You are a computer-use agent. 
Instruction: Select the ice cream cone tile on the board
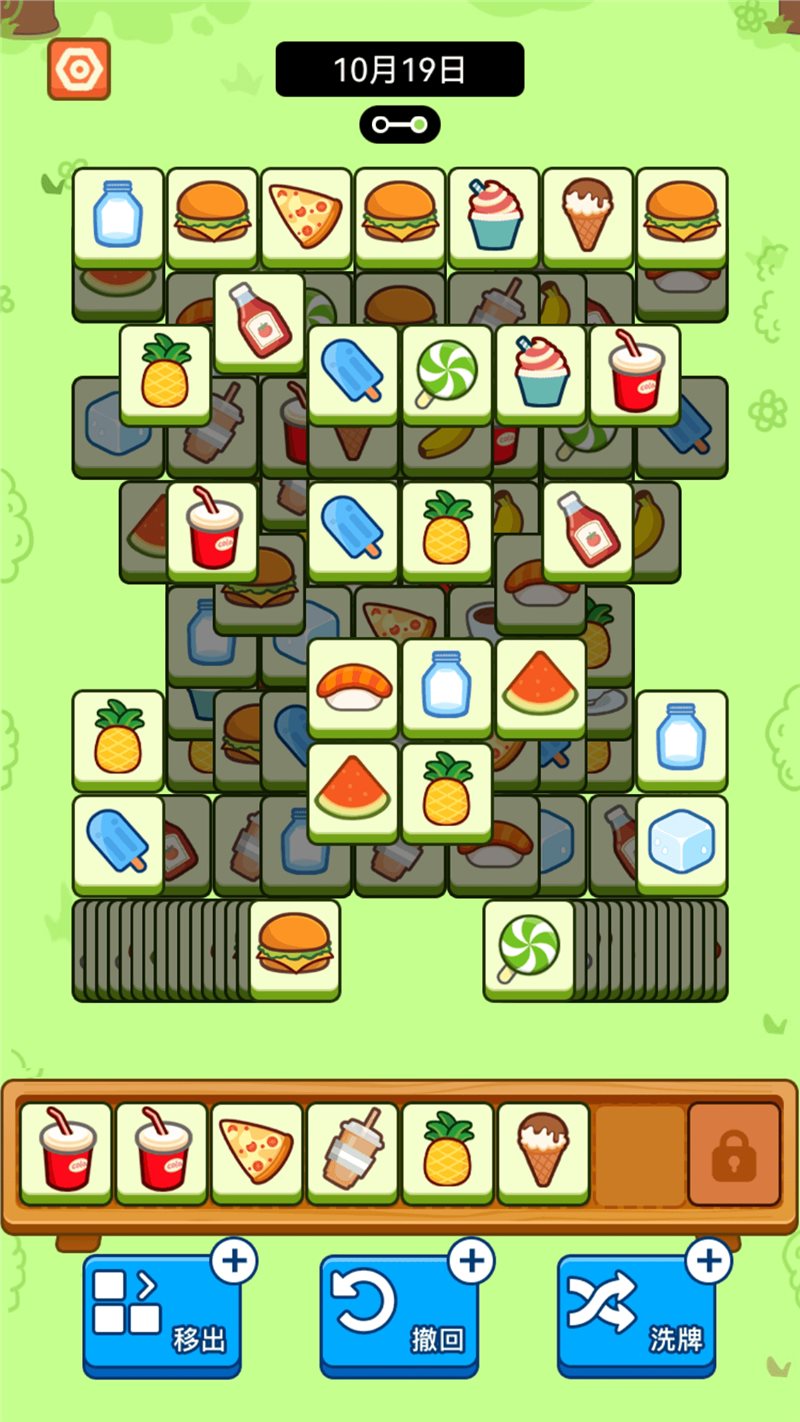point(587,214)
